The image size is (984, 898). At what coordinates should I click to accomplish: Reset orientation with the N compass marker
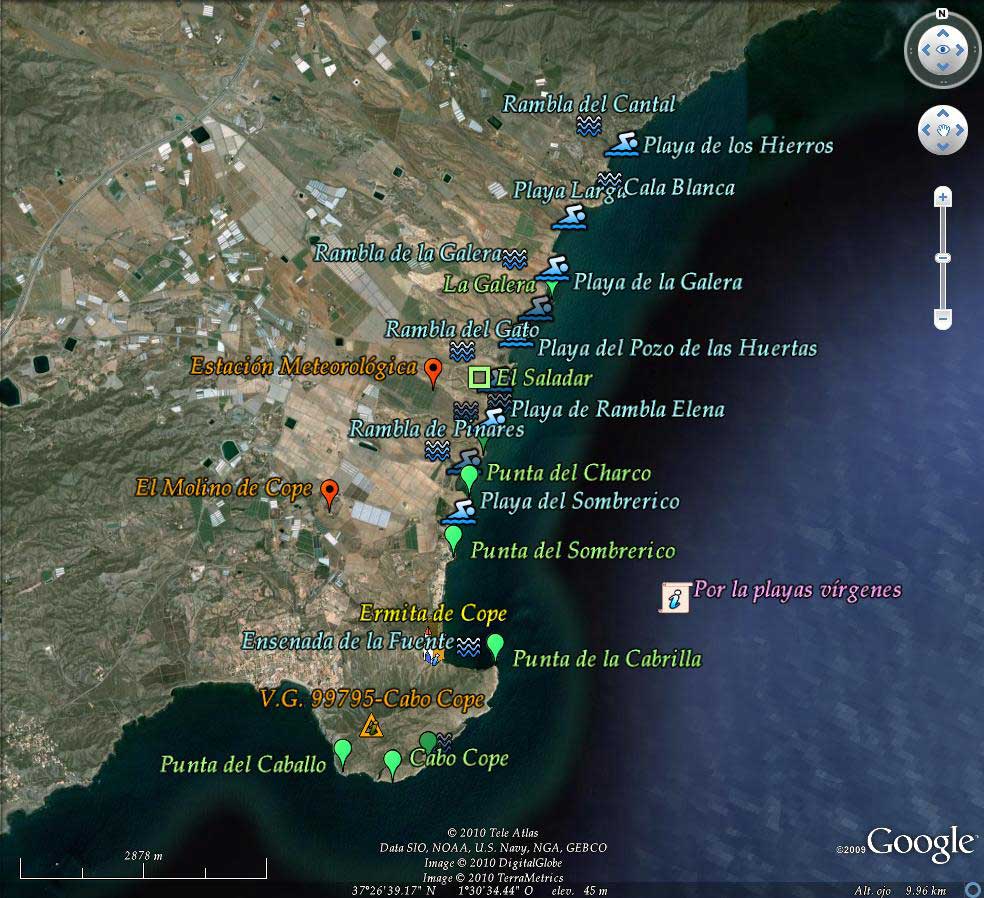pos(942,13)
